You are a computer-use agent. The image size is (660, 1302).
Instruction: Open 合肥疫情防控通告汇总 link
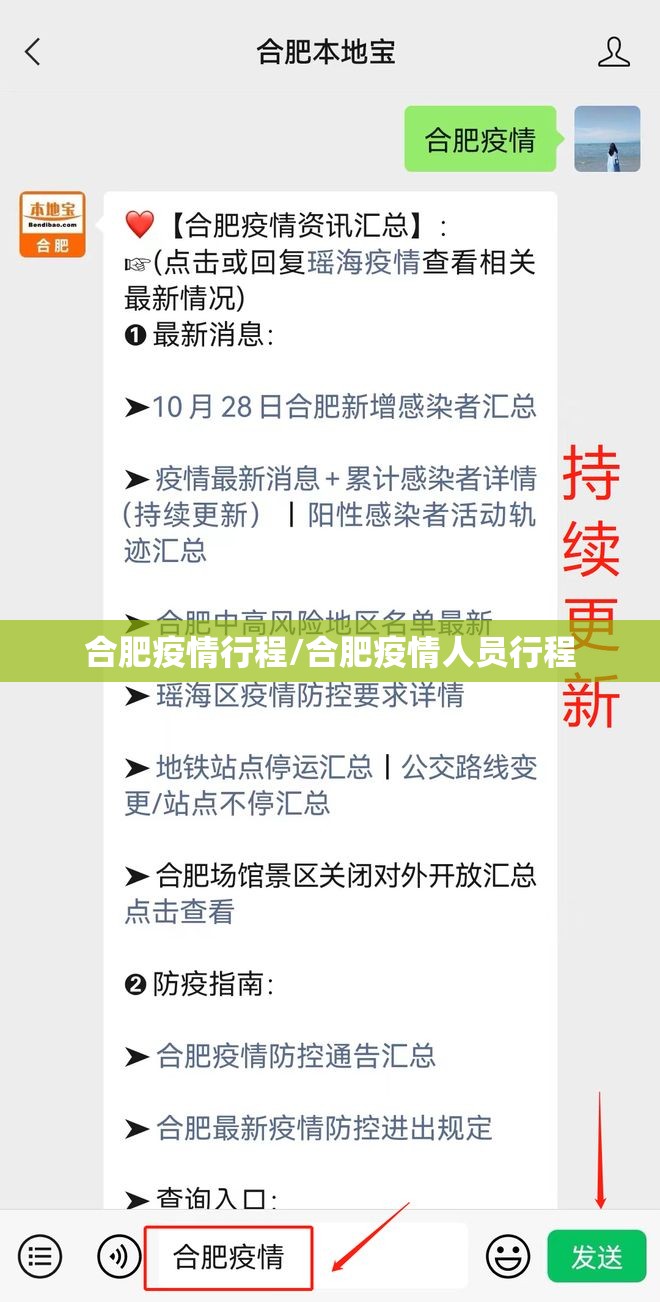click(x=296, y=1055)
